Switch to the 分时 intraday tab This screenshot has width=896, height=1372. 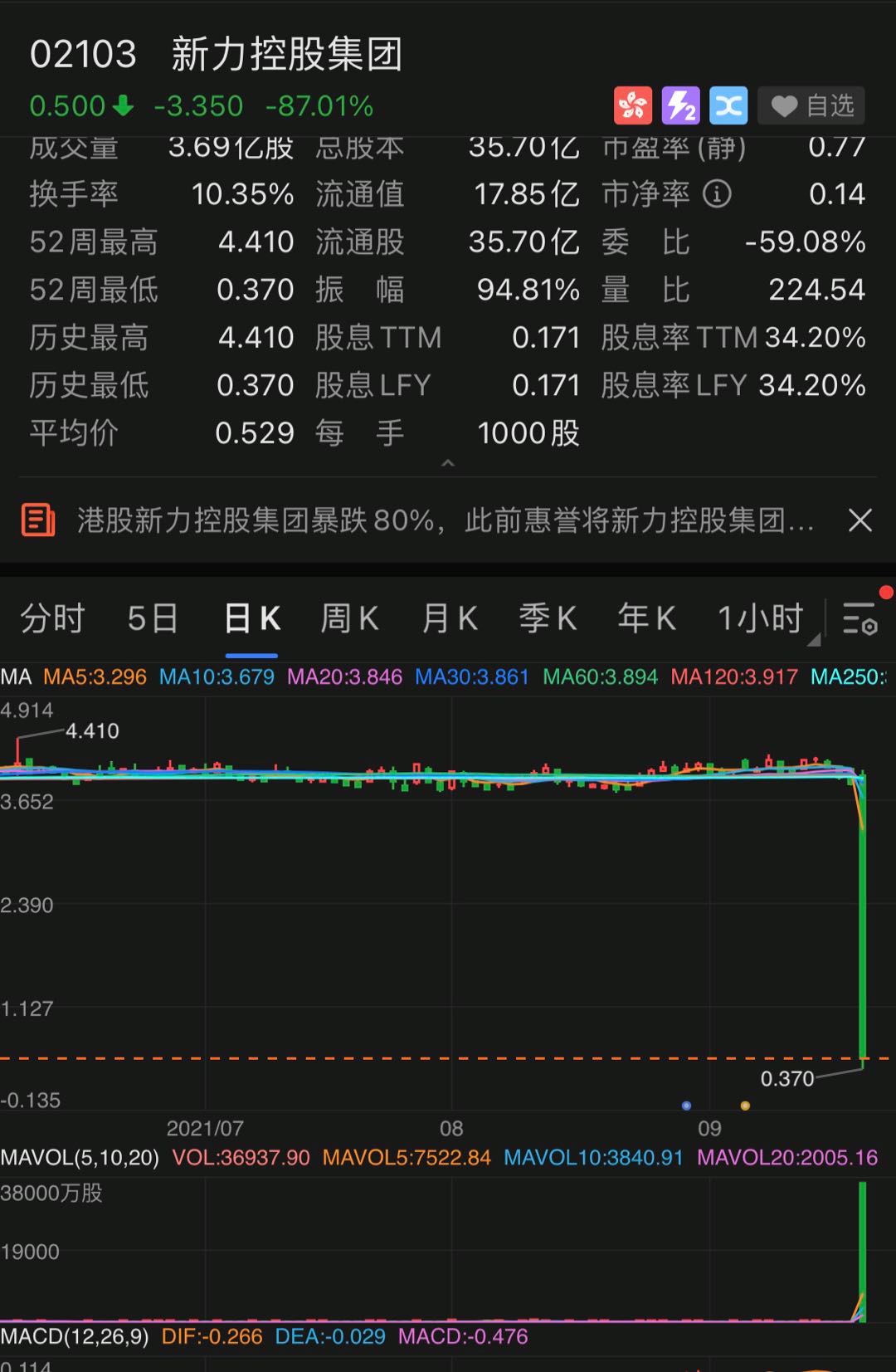[52, 618]
